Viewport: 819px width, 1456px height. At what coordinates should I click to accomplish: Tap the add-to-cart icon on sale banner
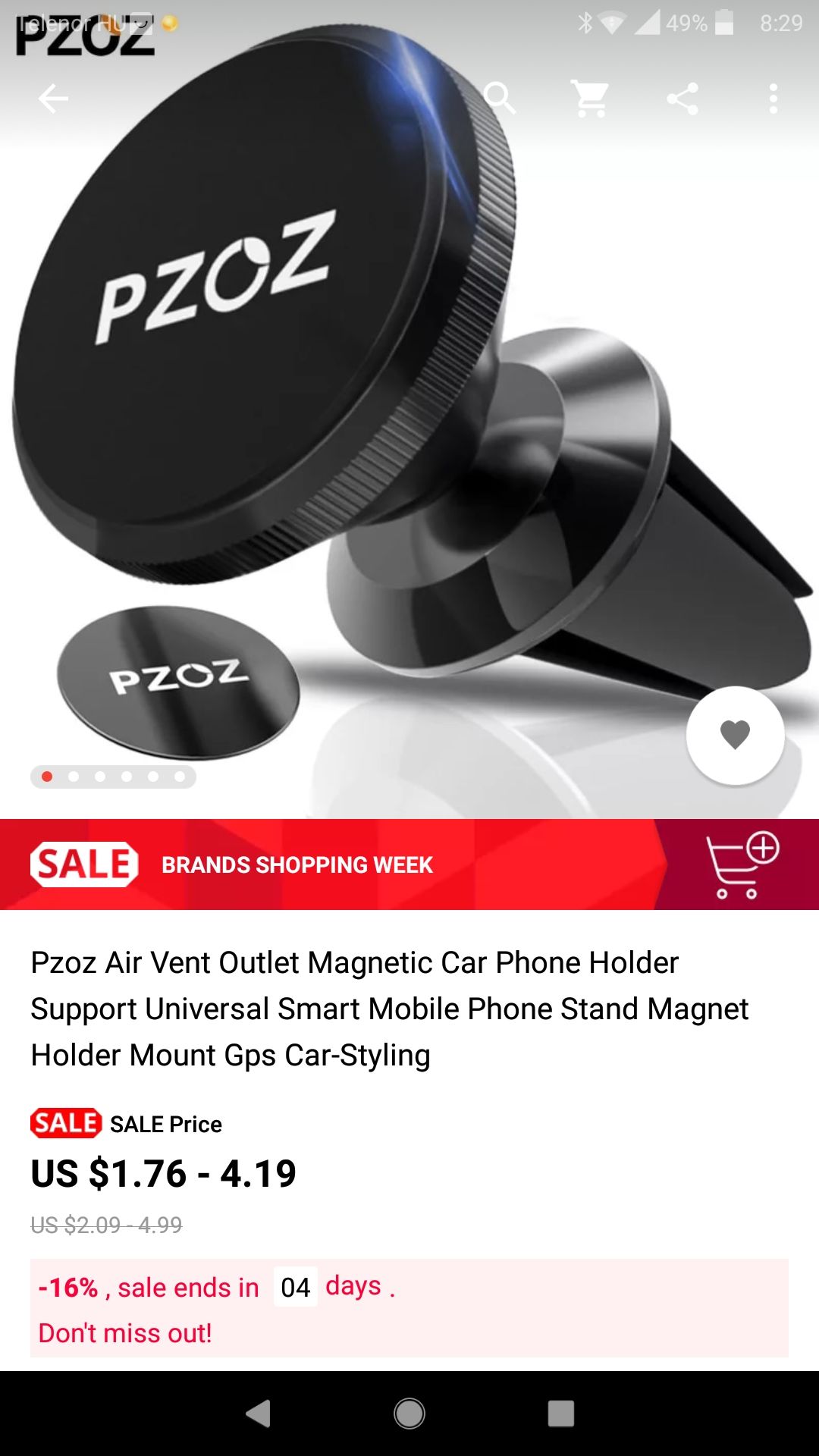pyautogui.click(x=742, y=864)
